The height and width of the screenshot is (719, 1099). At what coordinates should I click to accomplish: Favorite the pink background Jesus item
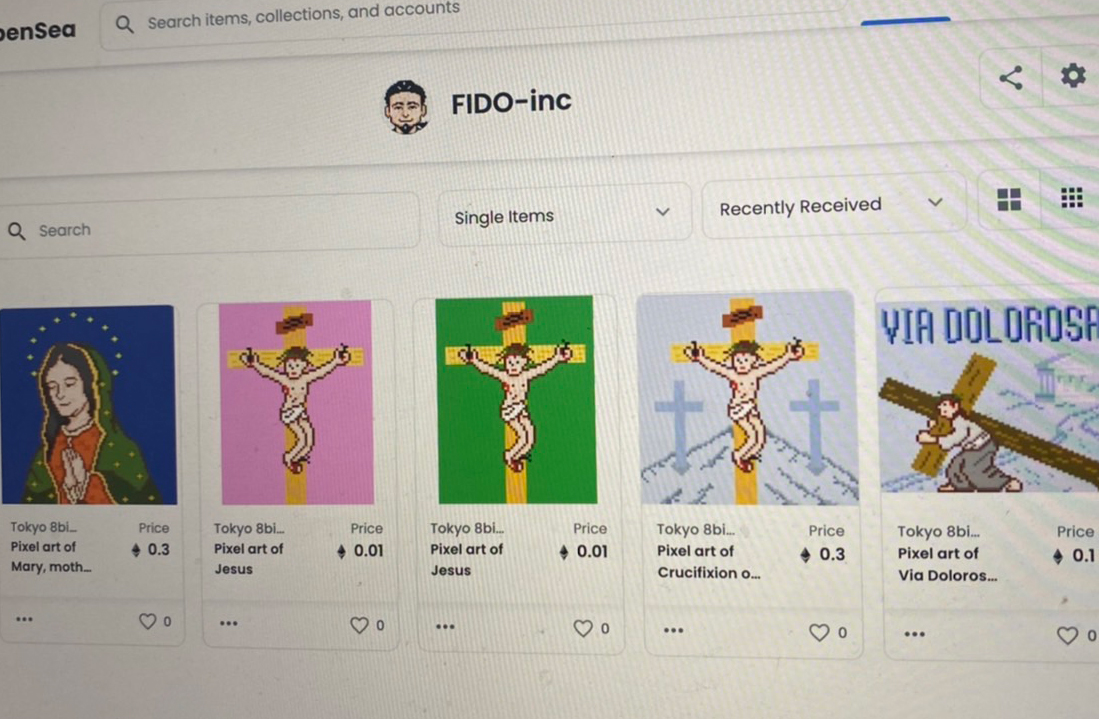pyautogui.click(x=359, y=626)
